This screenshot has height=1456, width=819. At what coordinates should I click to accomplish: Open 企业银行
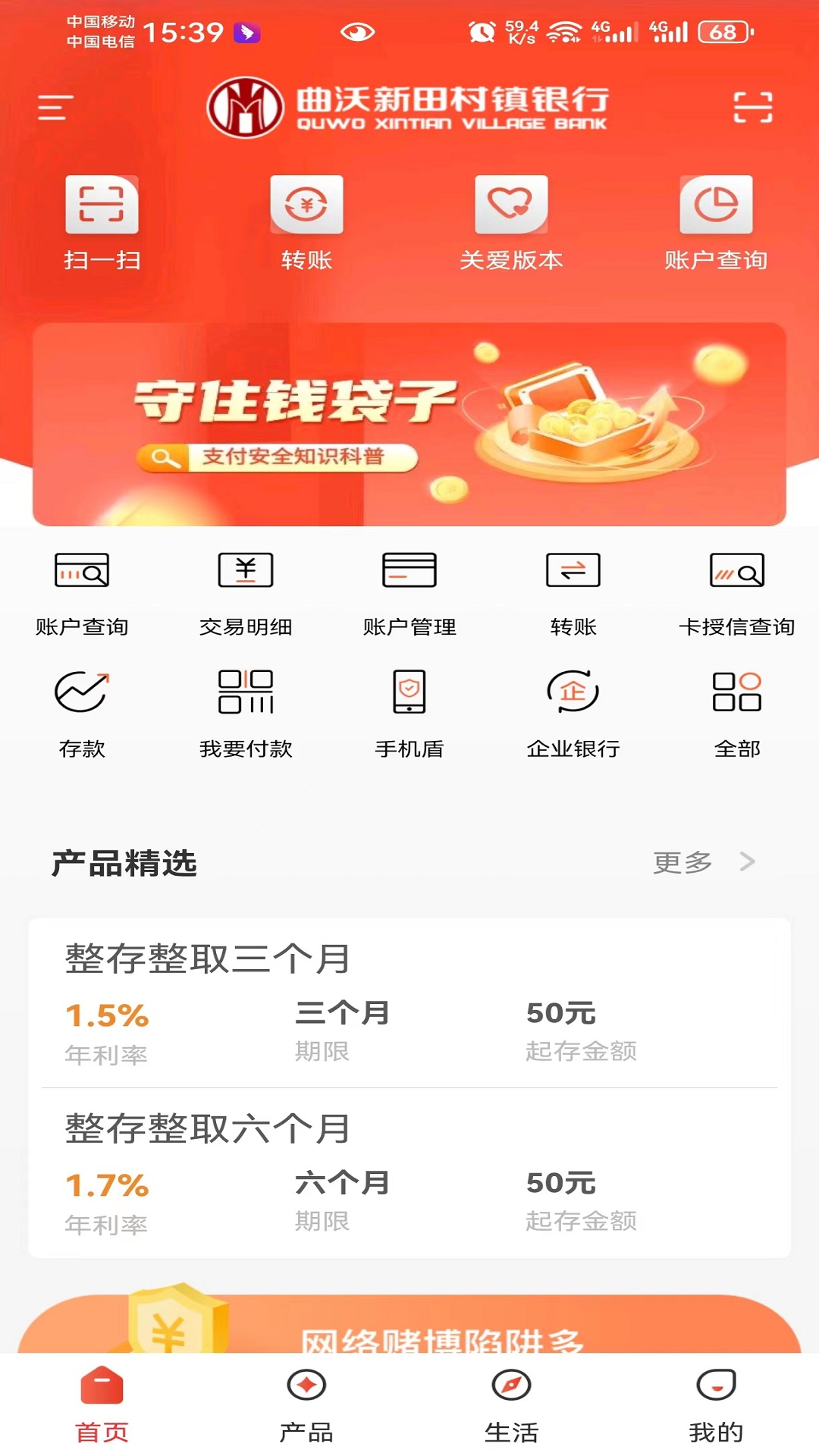click(573, 713)
